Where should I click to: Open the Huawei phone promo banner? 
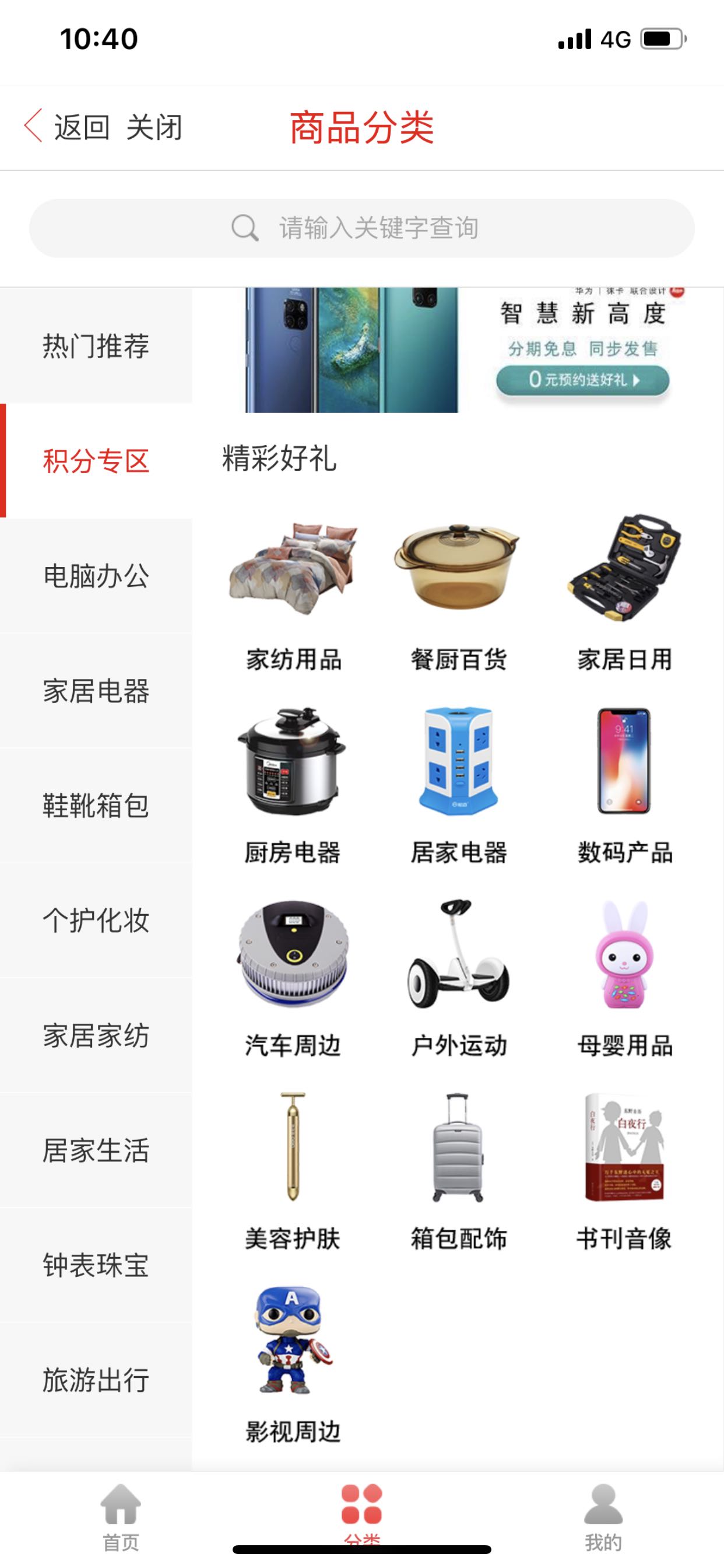tap(458, 350)
